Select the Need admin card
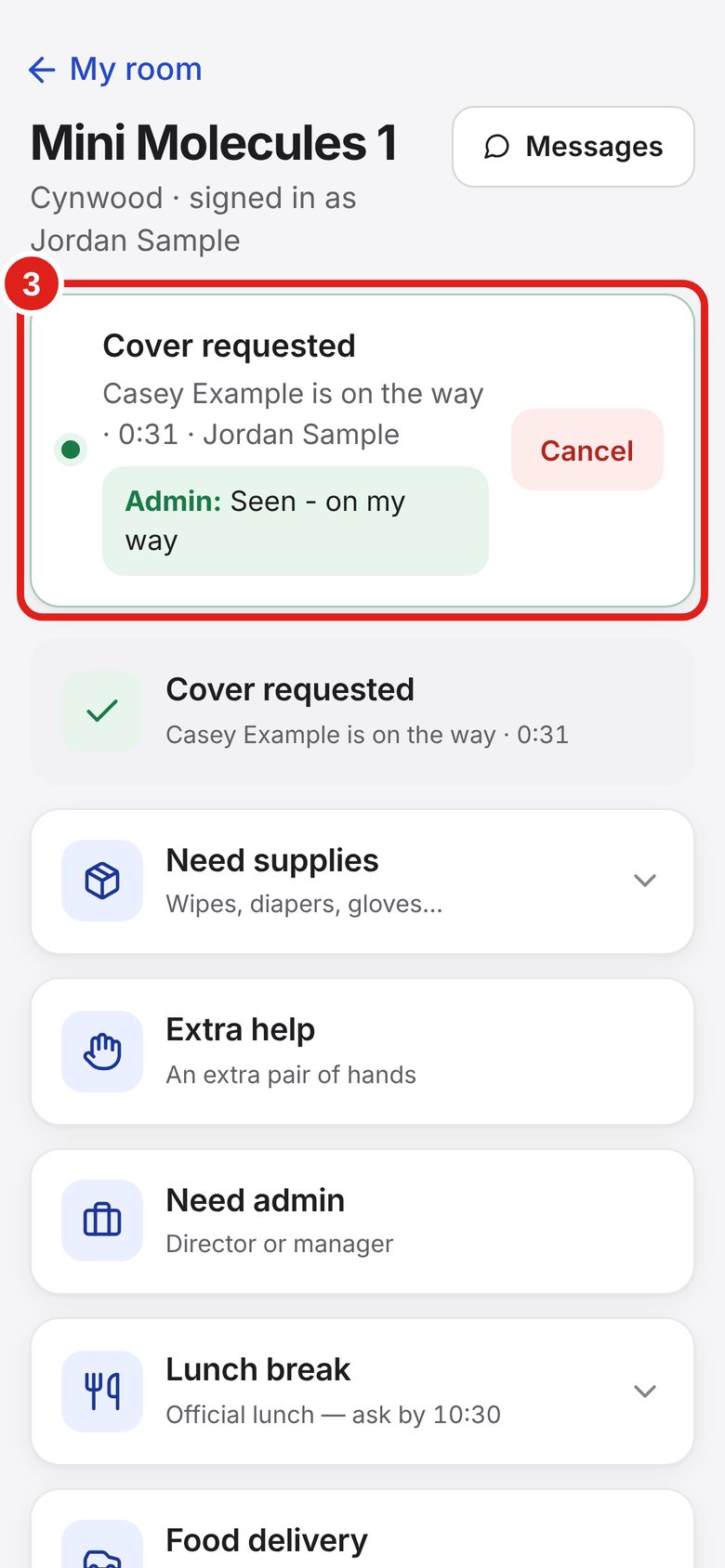Image resolution: width=725 pixels, height=1568 pixels. 362,1222
